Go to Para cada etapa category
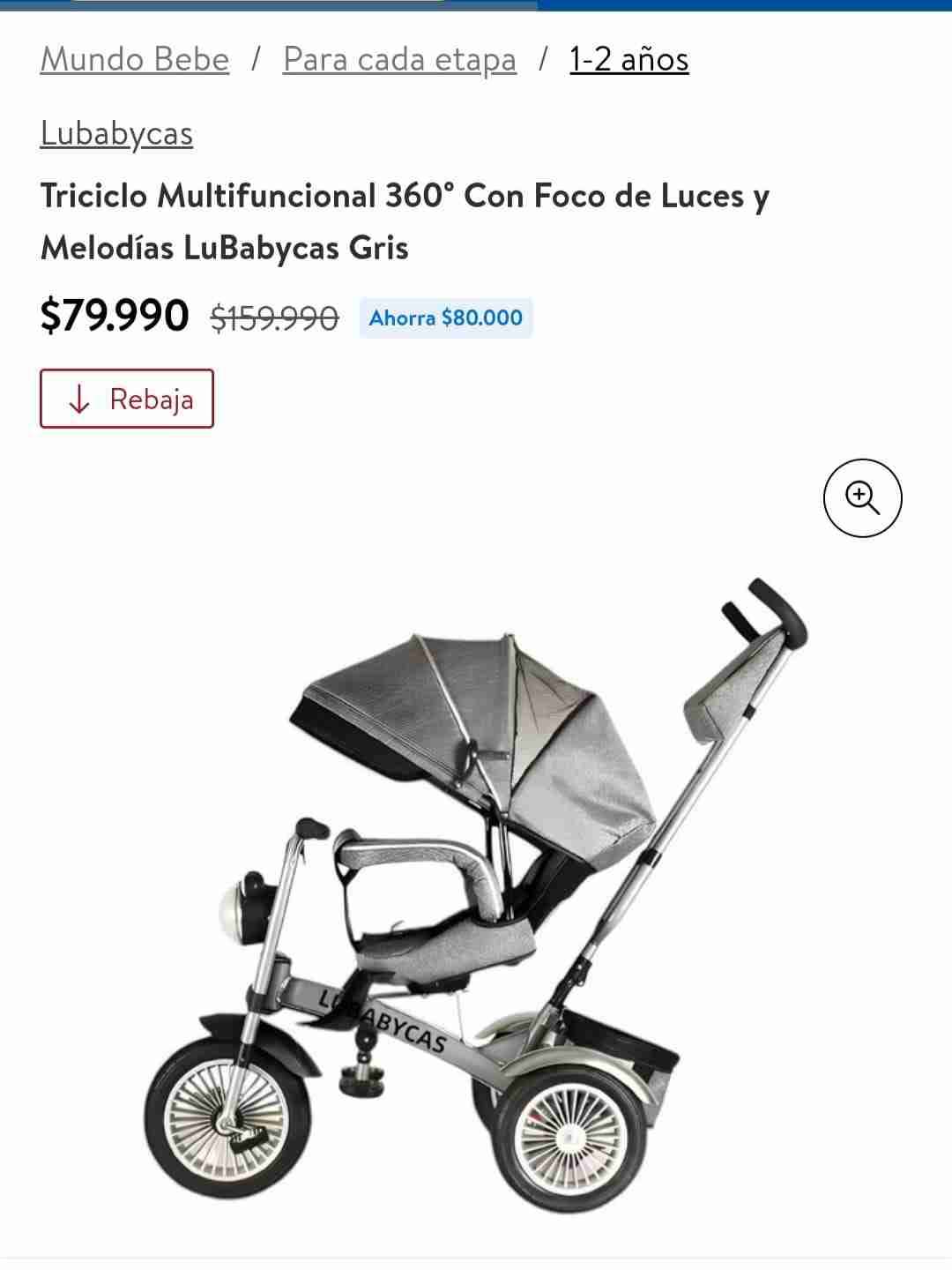The width and height of the screenshot is (952, 1270). tap(399, 59)
